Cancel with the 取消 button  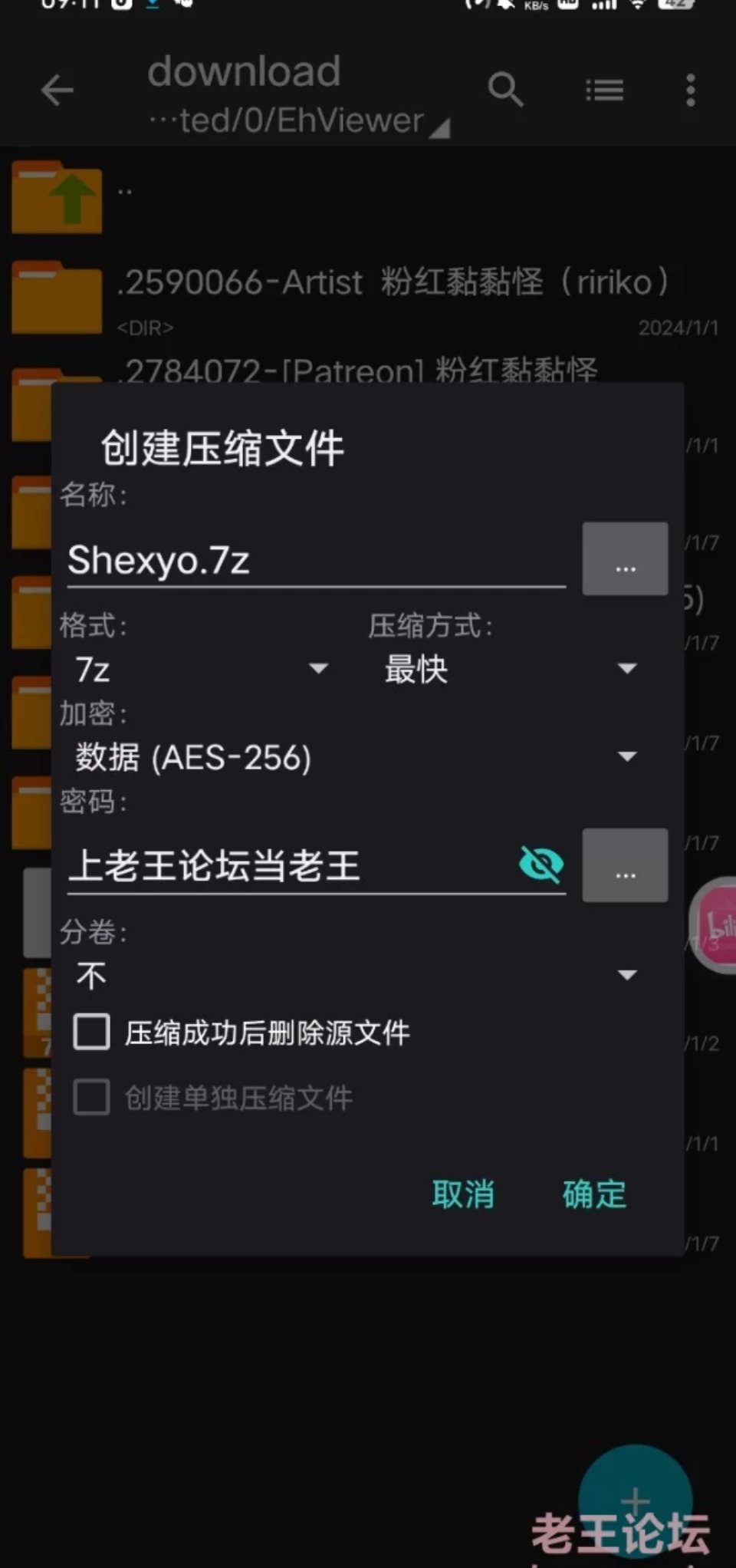click(463, 1194)
